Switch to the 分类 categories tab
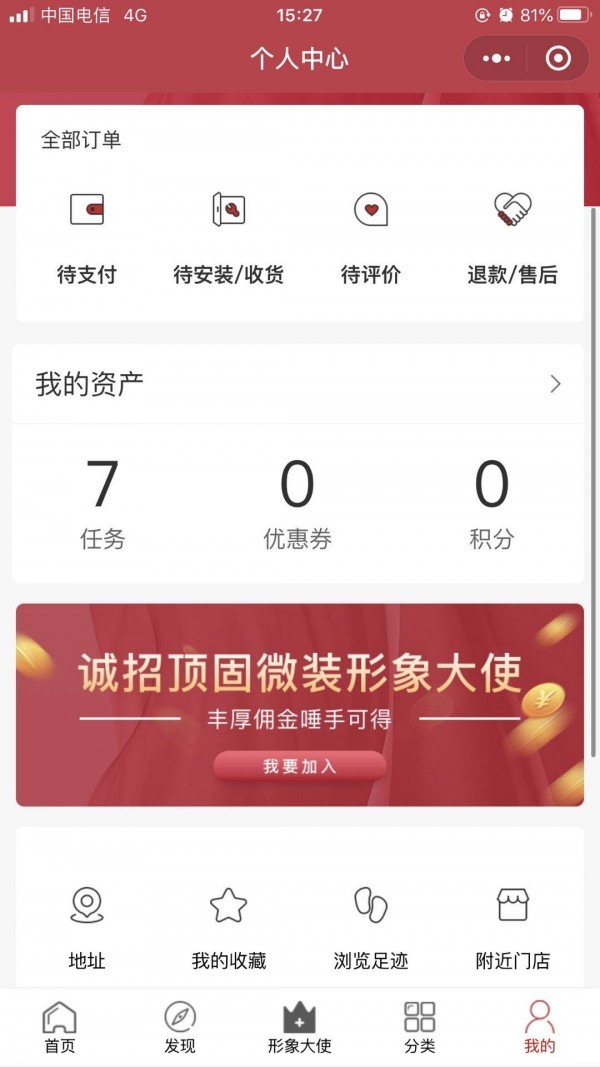600x1067 pixels. point(420,1028)
